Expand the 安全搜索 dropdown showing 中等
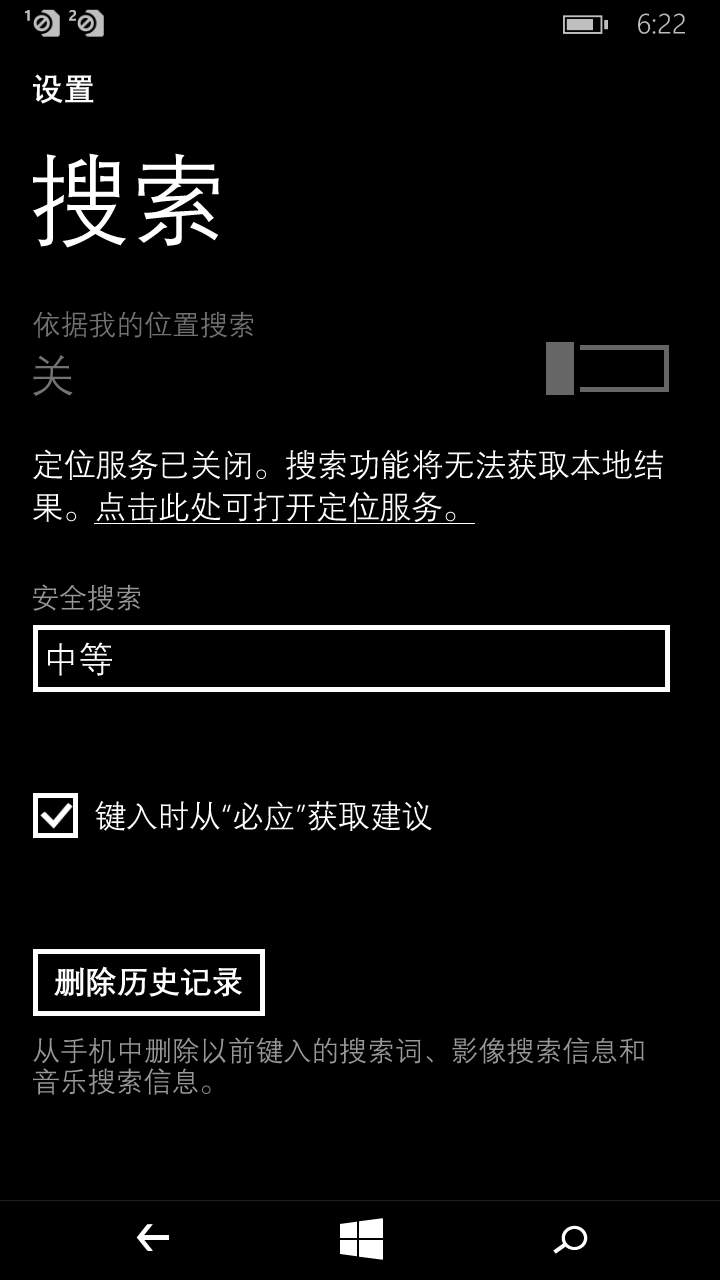The width and height of the screenshot is (720, 1280). coord(351,658)
